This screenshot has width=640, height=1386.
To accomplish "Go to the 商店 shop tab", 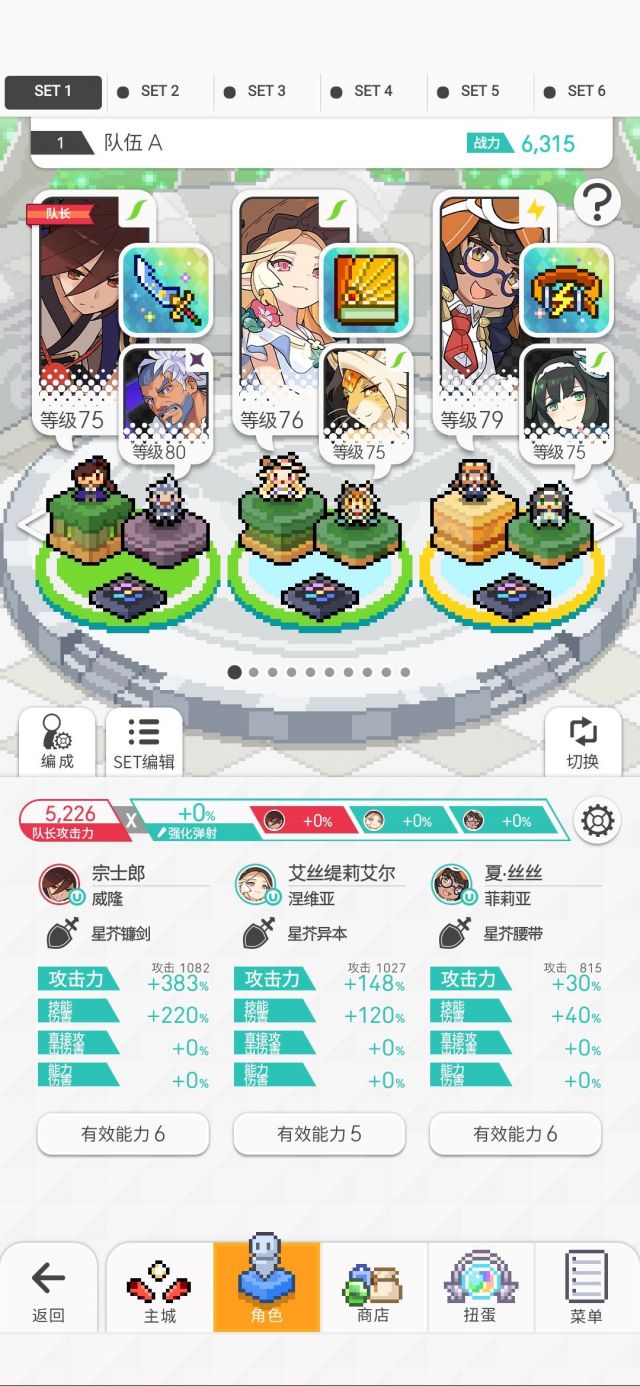I will pyautogui.click(x=373, y=1290).
